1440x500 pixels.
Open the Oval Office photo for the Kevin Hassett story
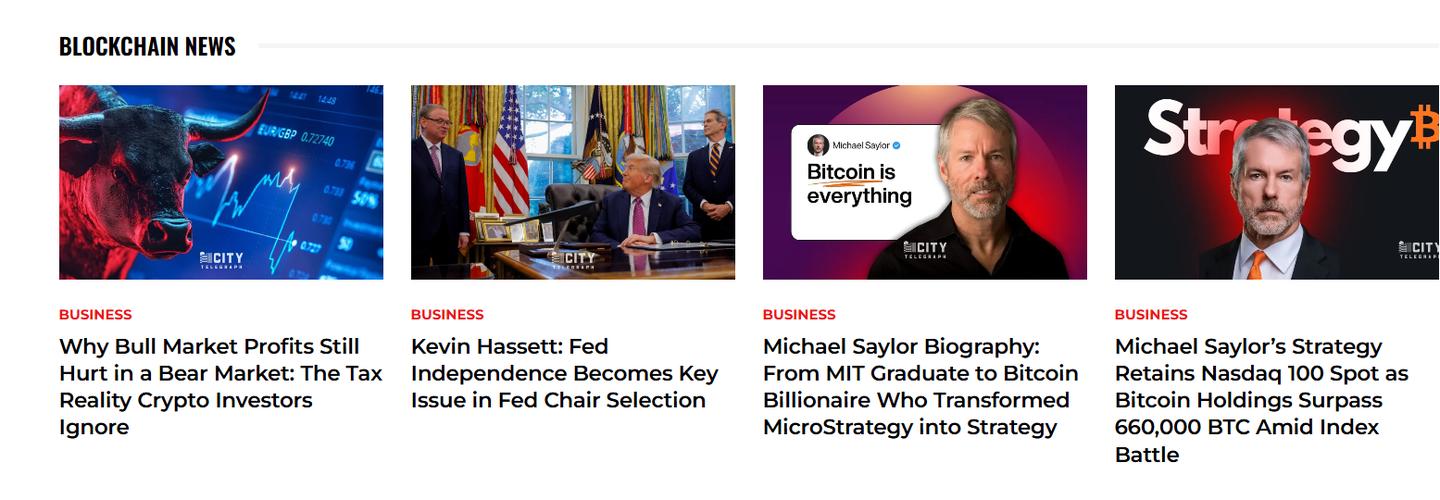coord(573,182)
